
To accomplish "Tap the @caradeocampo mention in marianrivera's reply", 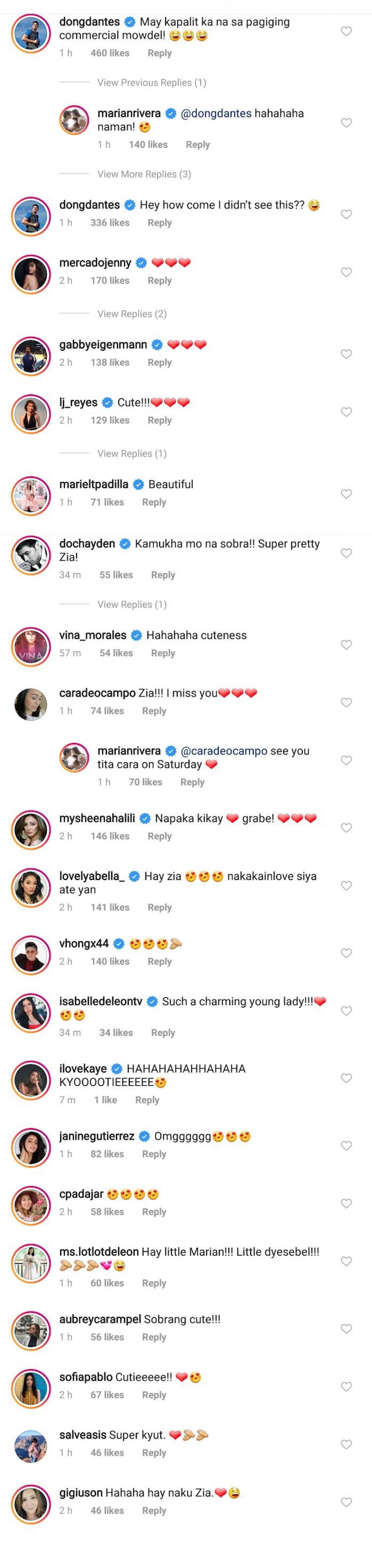I will pos(224,751).
